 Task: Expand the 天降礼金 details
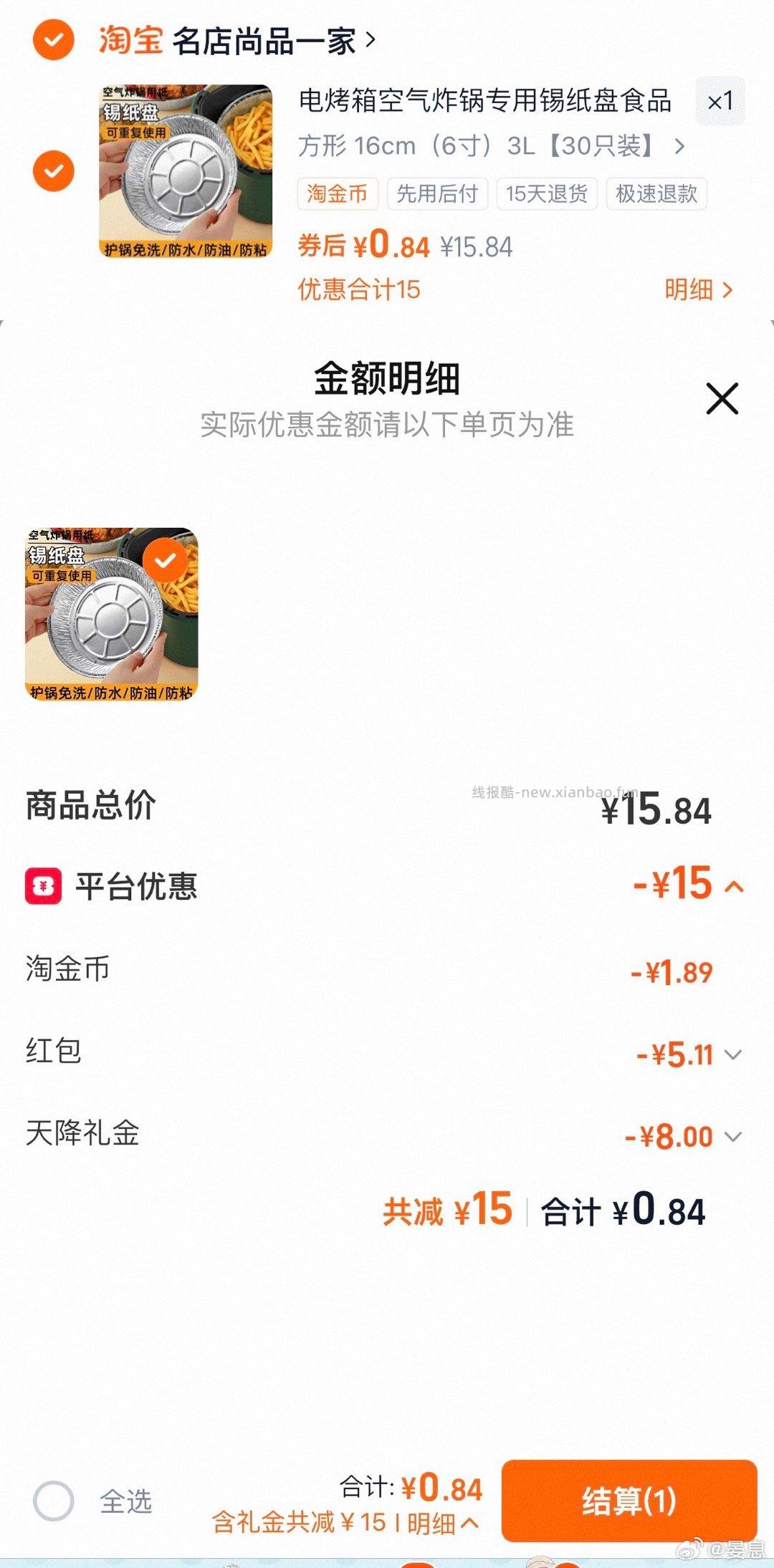[x=732, y=1137]
